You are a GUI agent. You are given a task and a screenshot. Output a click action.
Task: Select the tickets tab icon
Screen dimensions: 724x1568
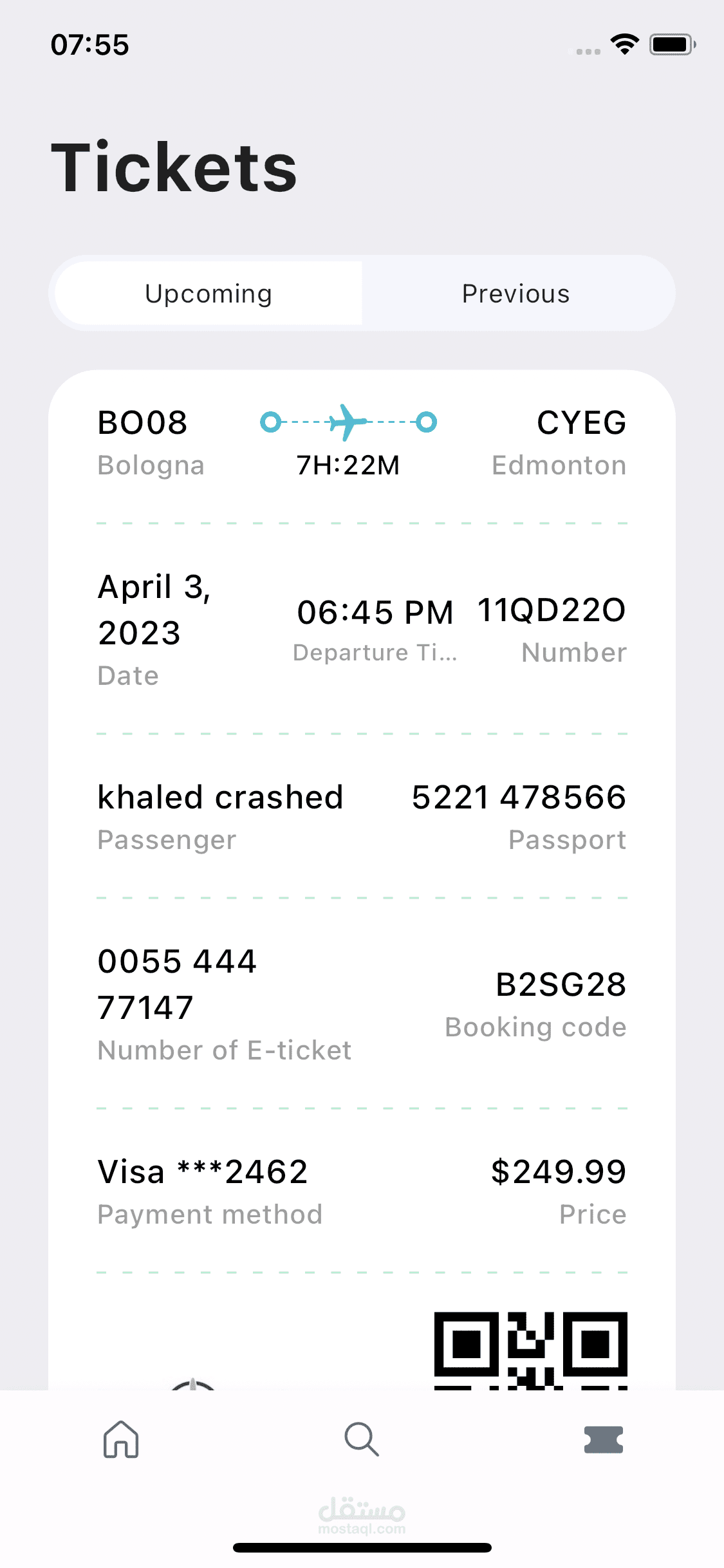(x=603, y=1439)
